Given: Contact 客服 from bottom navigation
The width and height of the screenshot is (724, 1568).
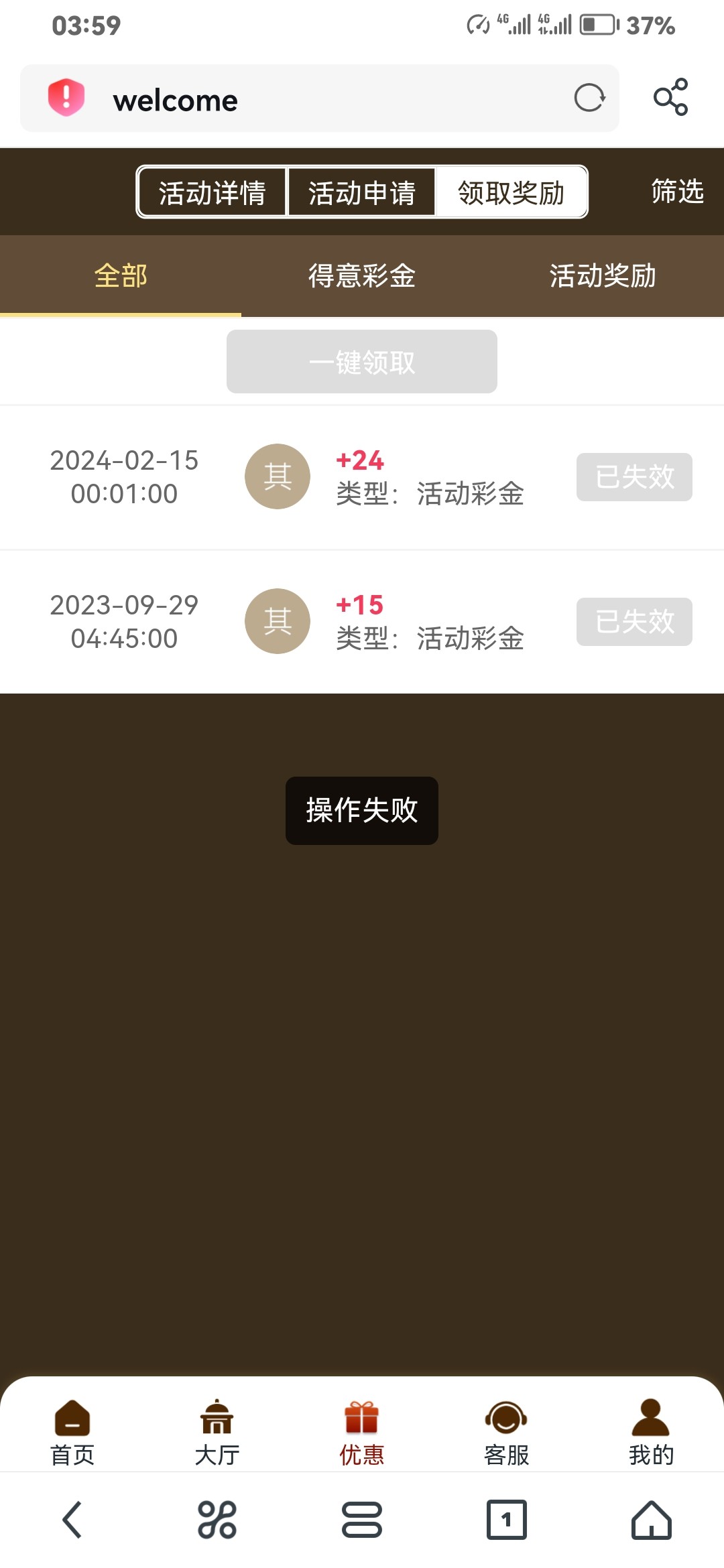Looking at the screenshot, I should (507, 1432).
